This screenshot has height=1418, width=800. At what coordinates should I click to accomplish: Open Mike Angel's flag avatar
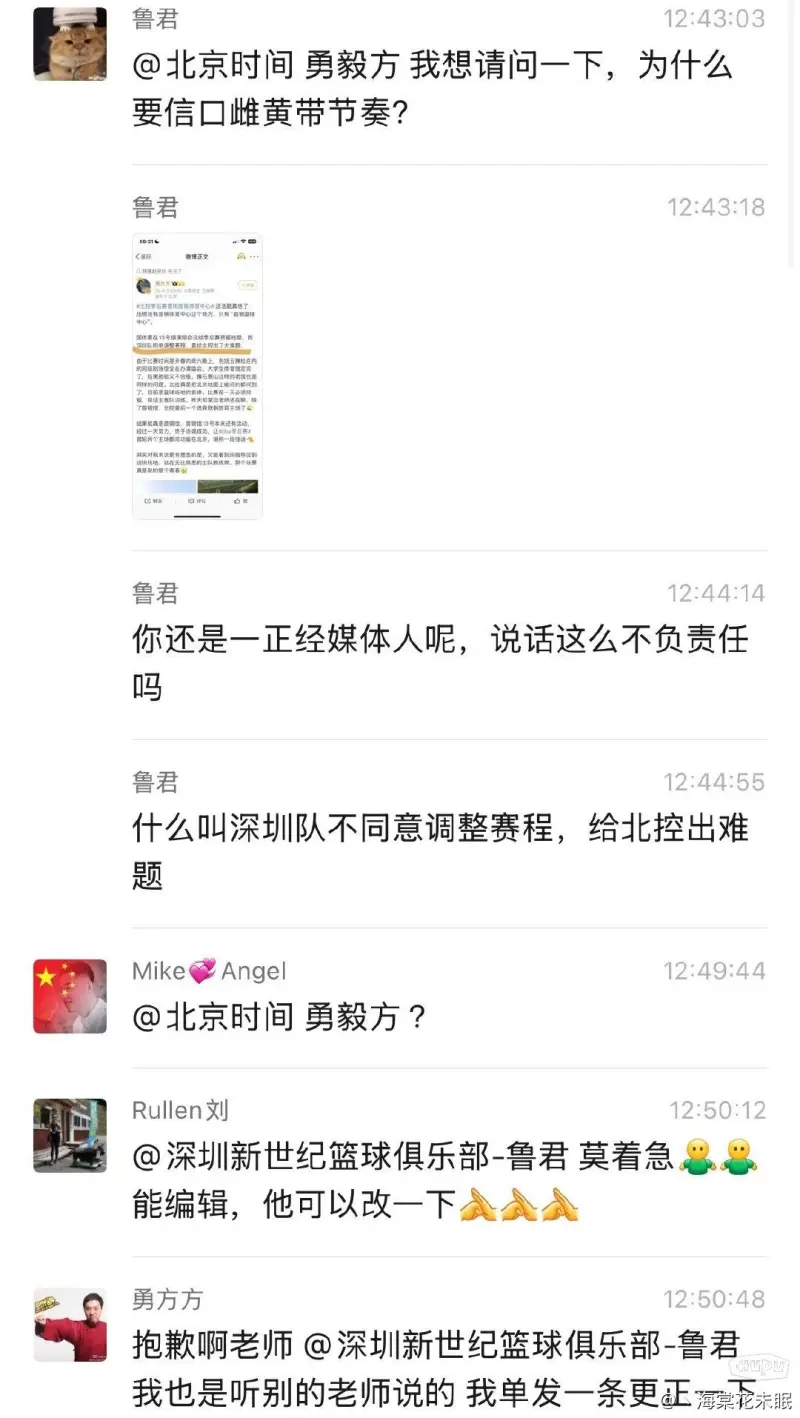[x=70, y=996]
